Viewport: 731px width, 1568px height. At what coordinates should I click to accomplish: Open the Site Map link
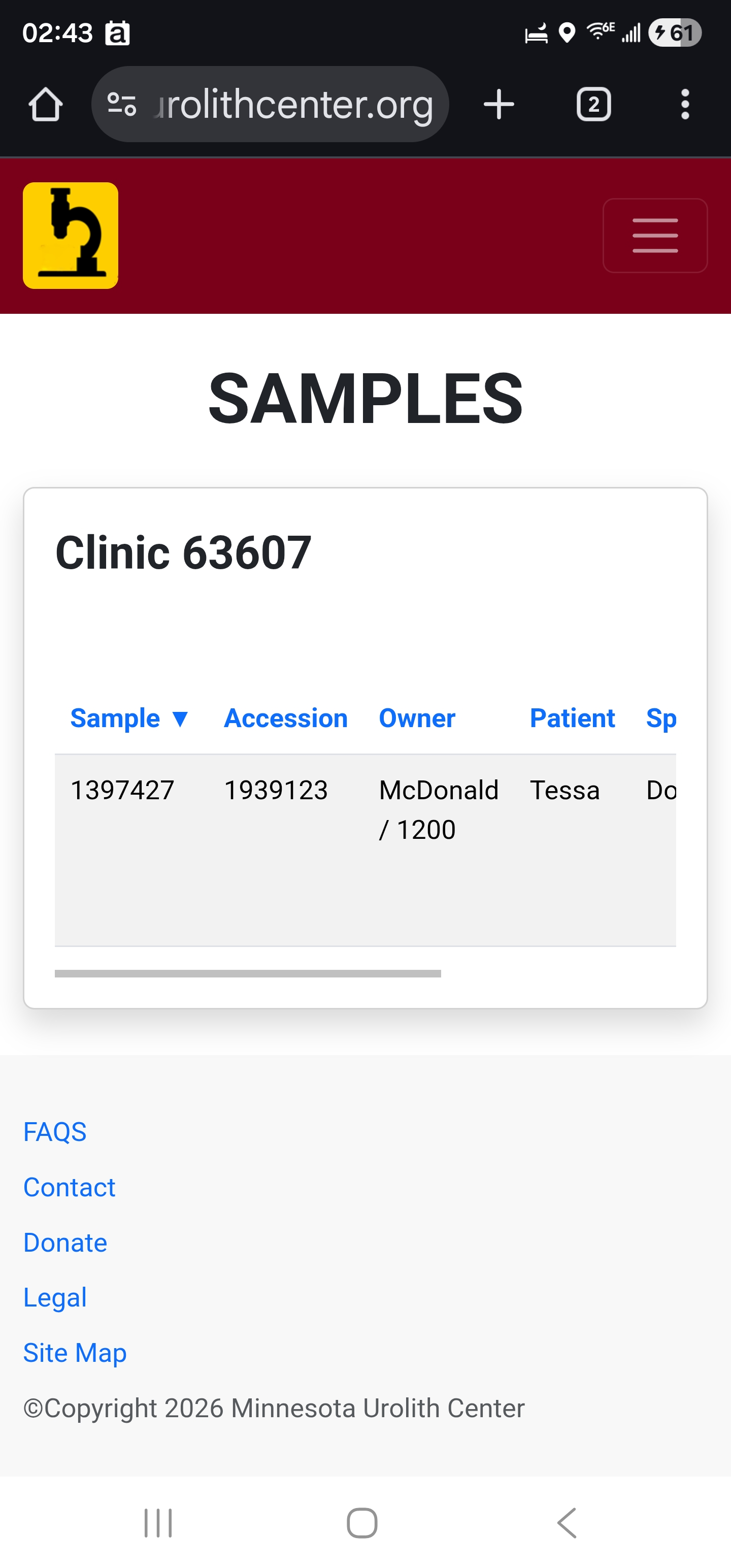75,1353
